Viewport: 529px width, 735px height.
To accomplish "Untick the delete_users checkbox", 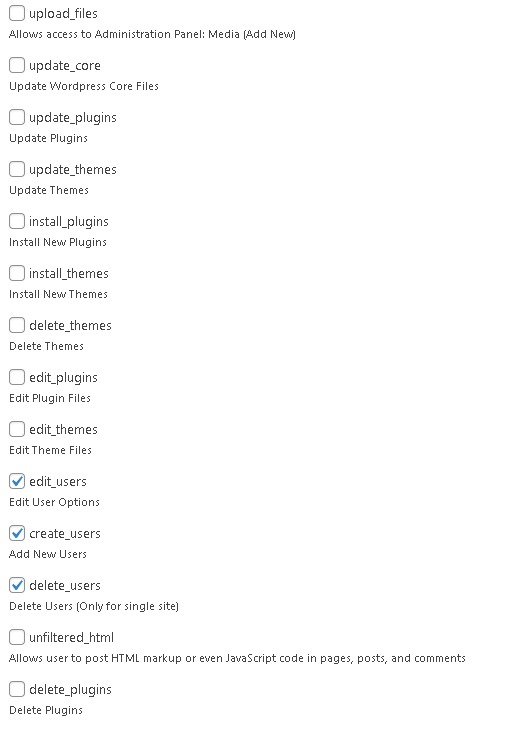I will [x=17, y=585].
